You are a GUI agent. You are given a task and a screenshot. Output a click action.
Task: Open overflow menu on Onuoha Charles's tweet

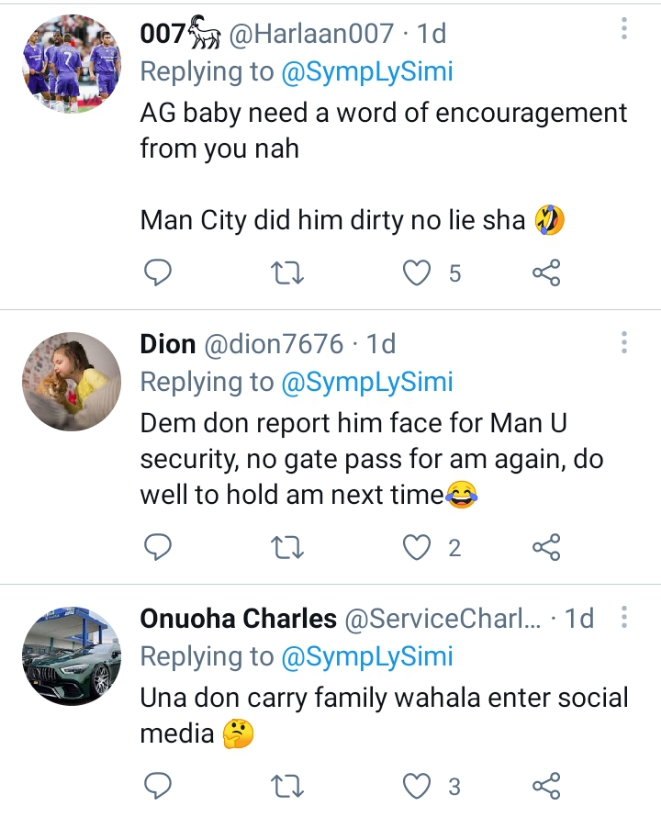[624, 617]
